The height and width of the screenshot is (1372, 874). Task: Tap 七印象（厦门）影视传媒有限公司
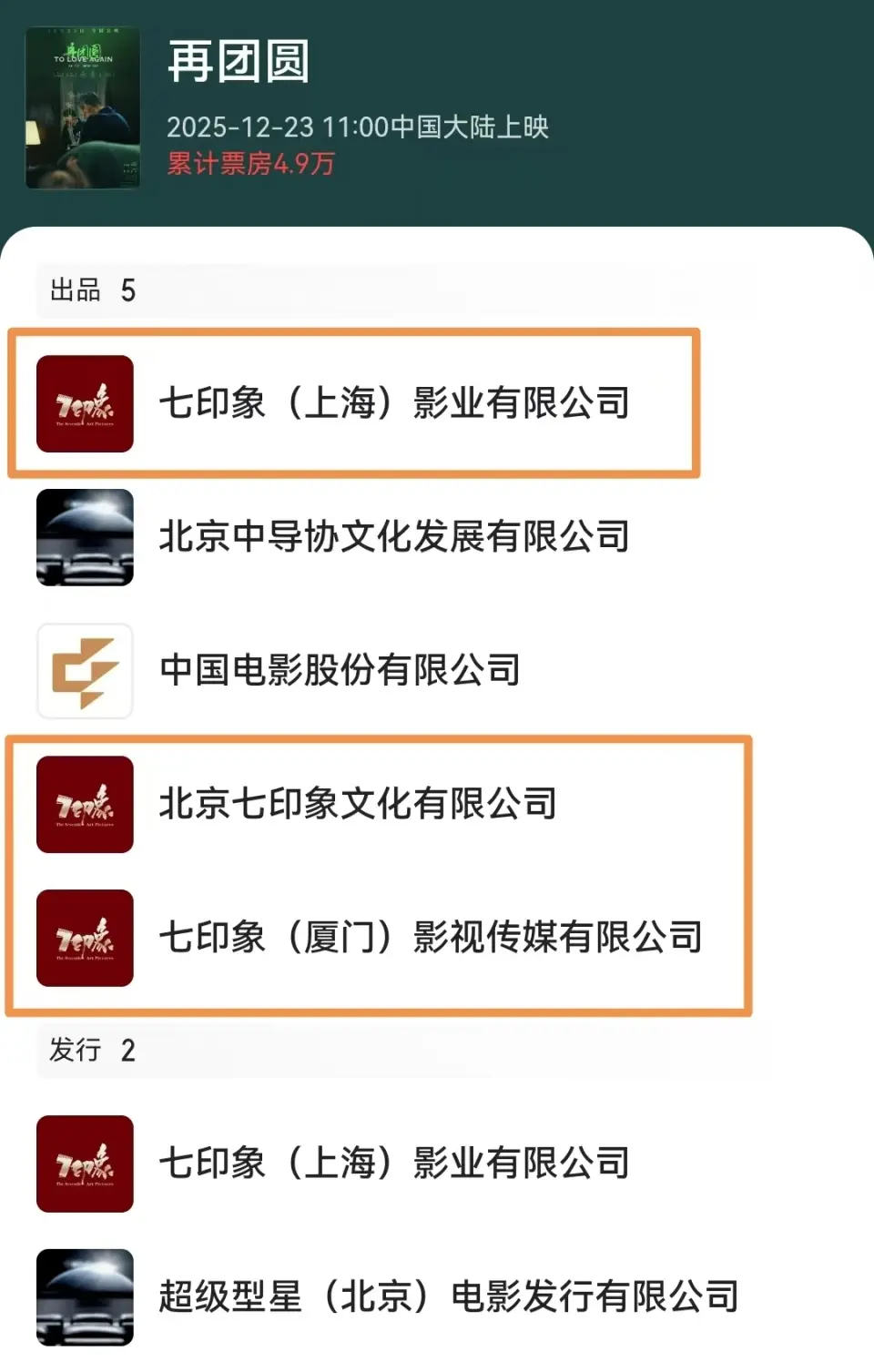click(x=430, y=937)
